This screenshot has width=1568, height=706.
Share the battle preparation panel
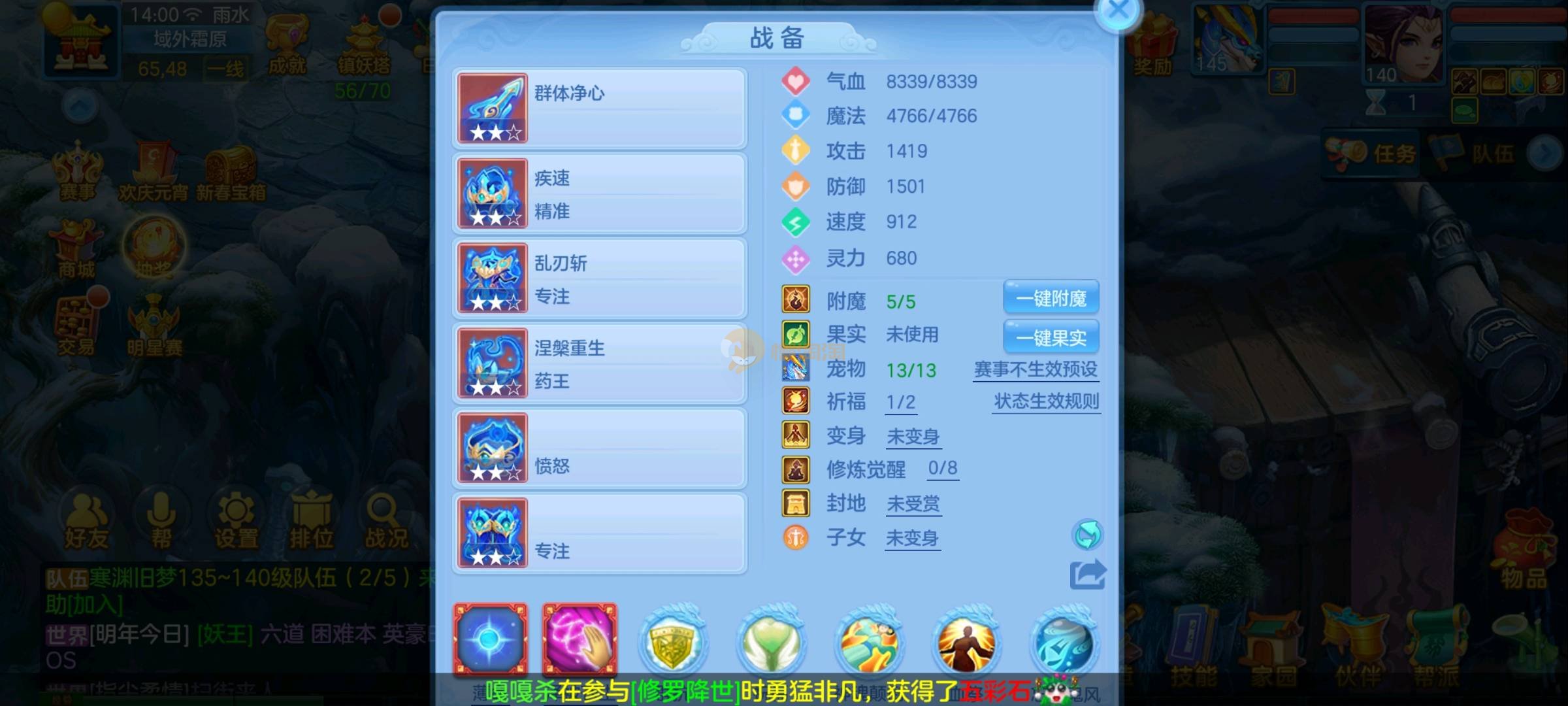pos(1087,575)
